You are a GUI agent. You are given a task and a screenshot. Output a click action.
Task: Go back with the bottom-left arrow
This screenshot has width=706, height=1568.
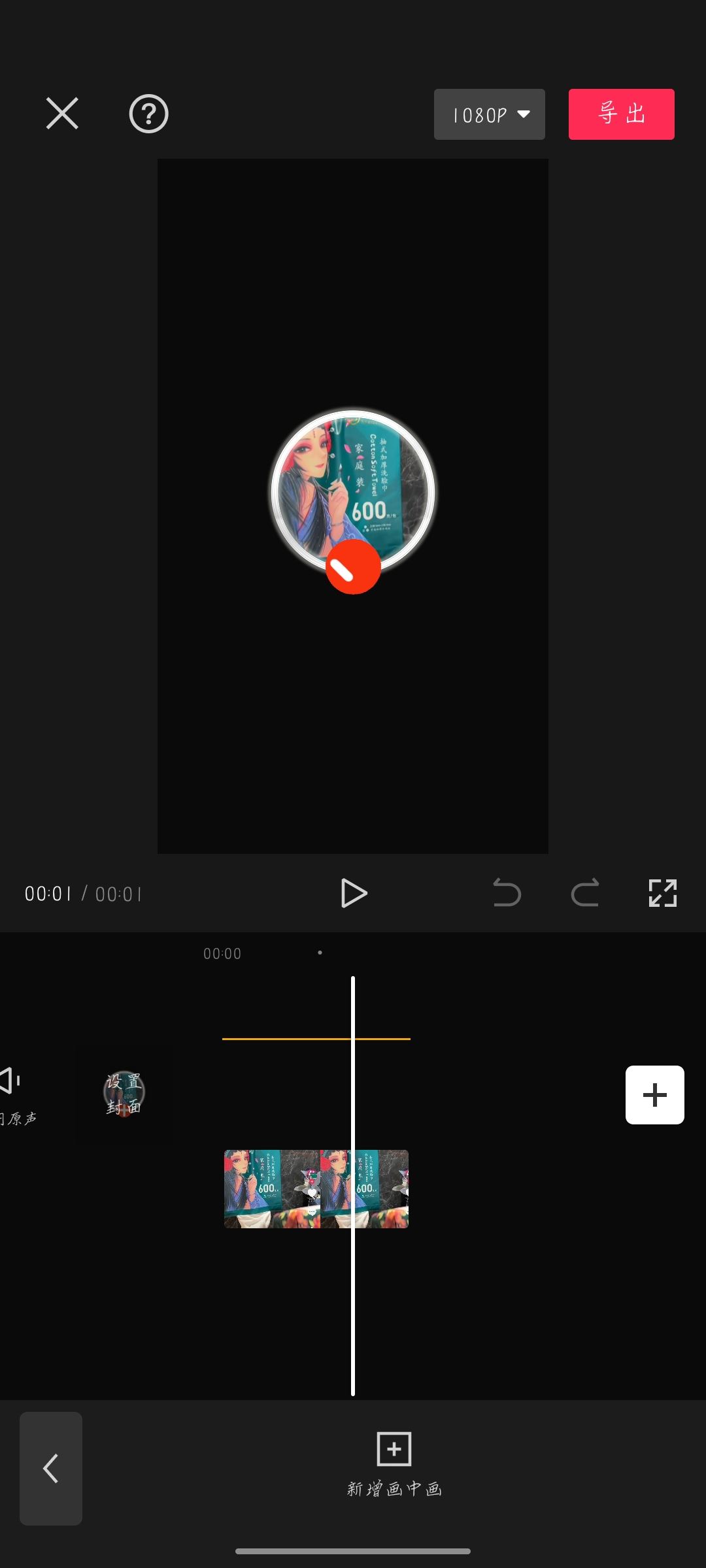51,1469
